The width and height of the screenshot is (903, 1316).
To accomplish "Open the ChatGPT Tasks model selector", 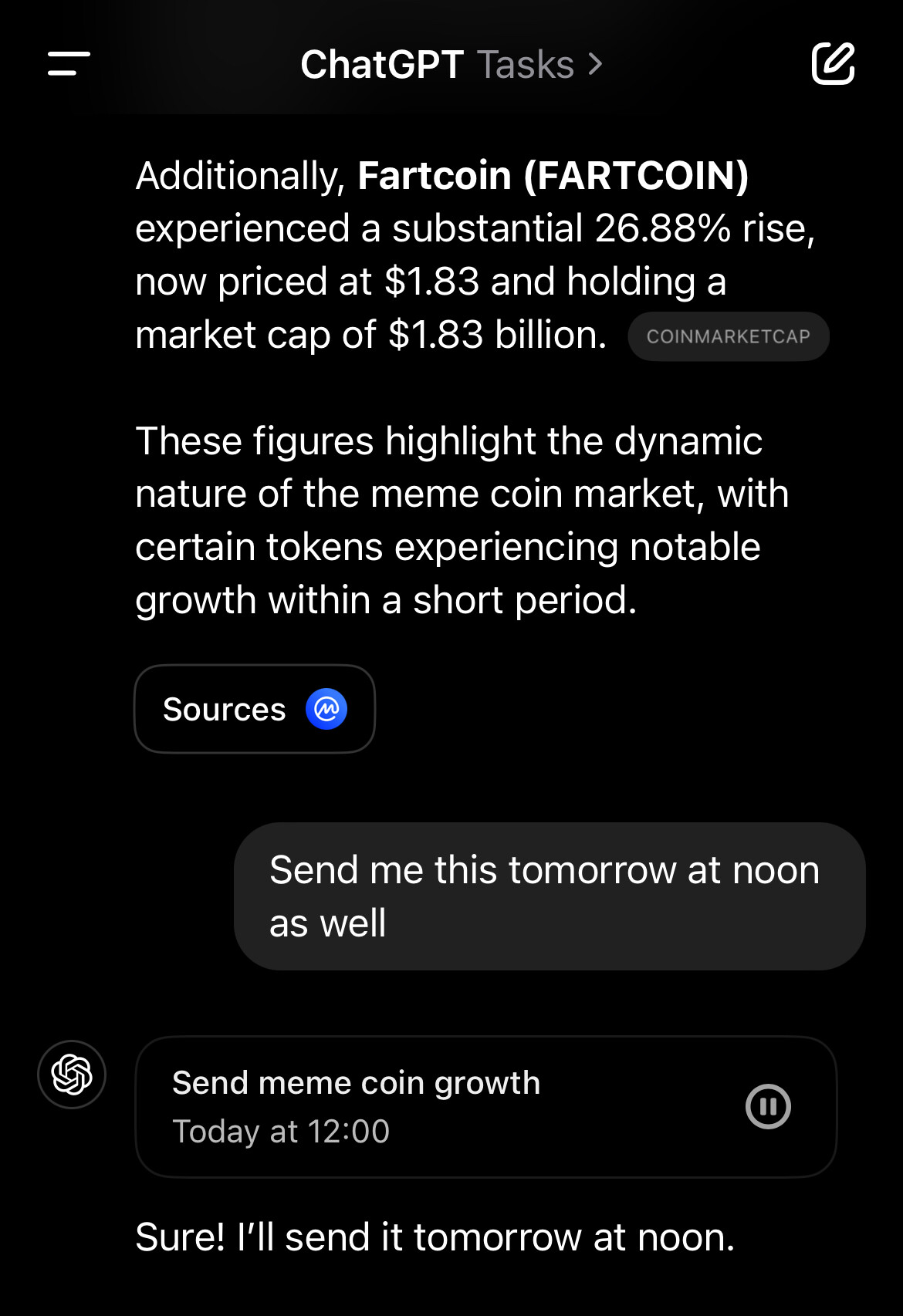I will pyautogui.click(x=451, y=65).
